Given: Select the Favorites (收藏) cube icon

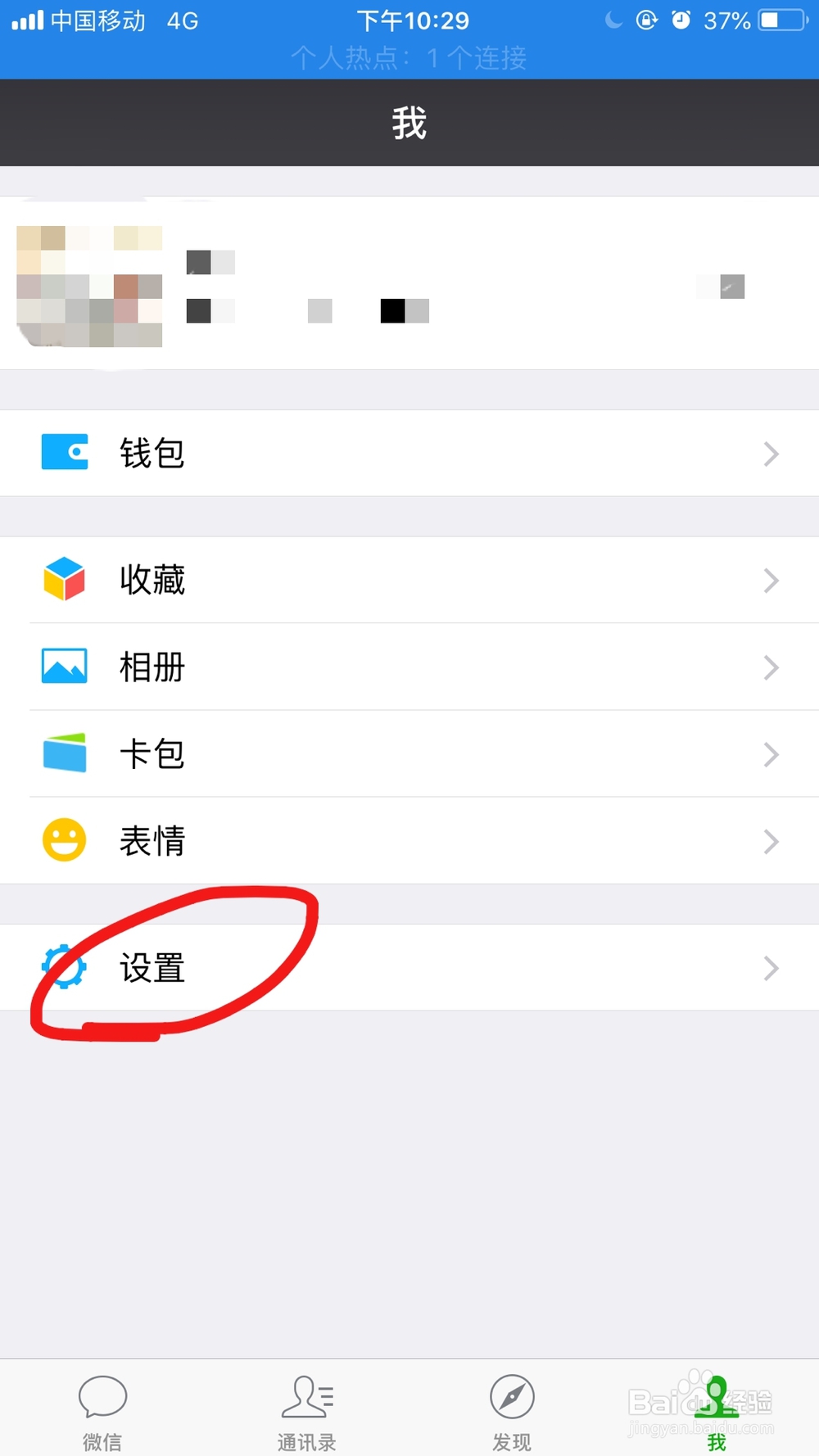Looking at the screenshot, I should click(64, 580).
